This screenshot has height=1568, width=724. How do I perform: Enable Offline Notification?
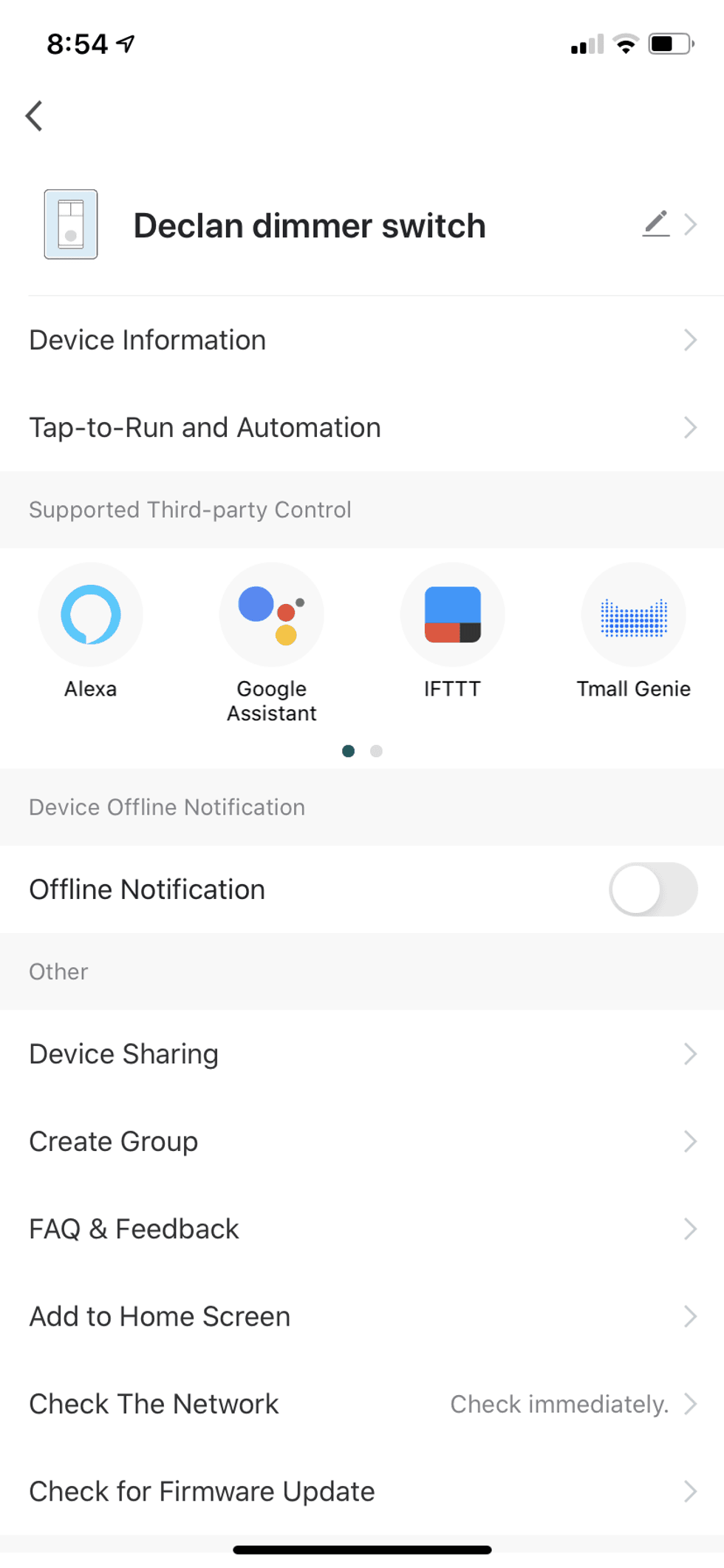click(x=653, y=890)
